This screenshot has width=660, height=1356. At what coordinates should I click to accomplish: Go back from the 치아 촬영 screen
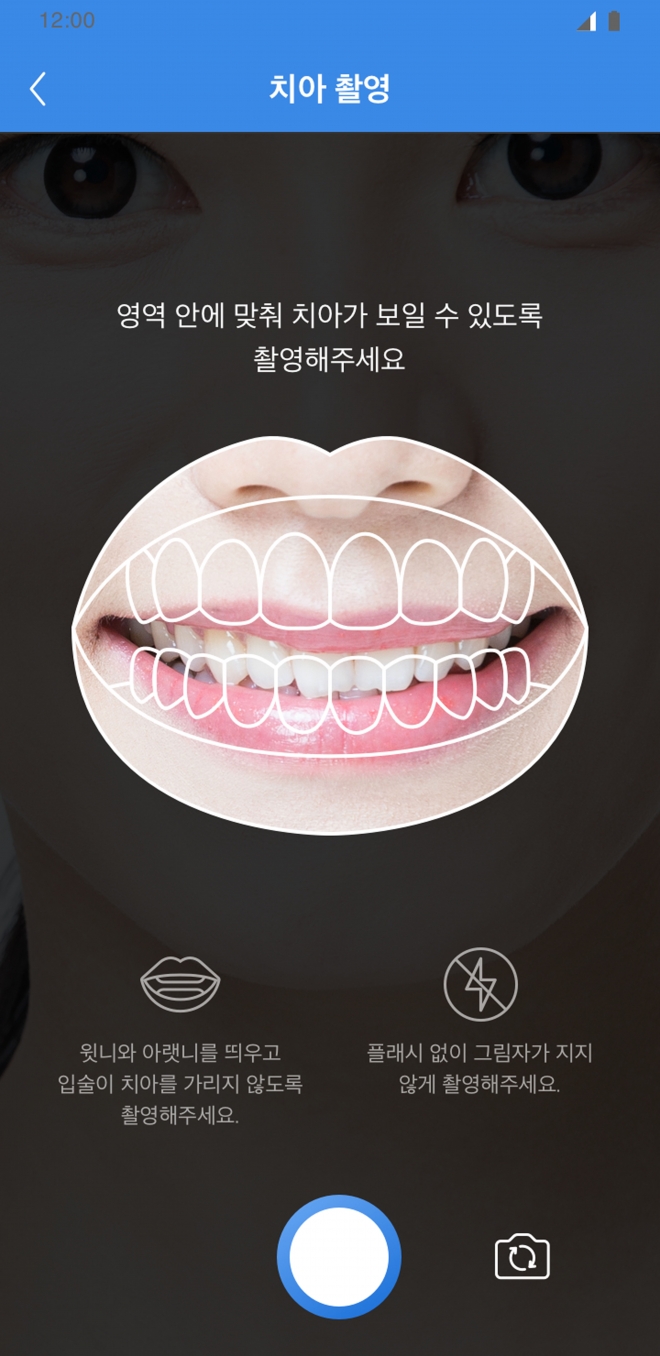pyautogui.click(x=38, y=89)
